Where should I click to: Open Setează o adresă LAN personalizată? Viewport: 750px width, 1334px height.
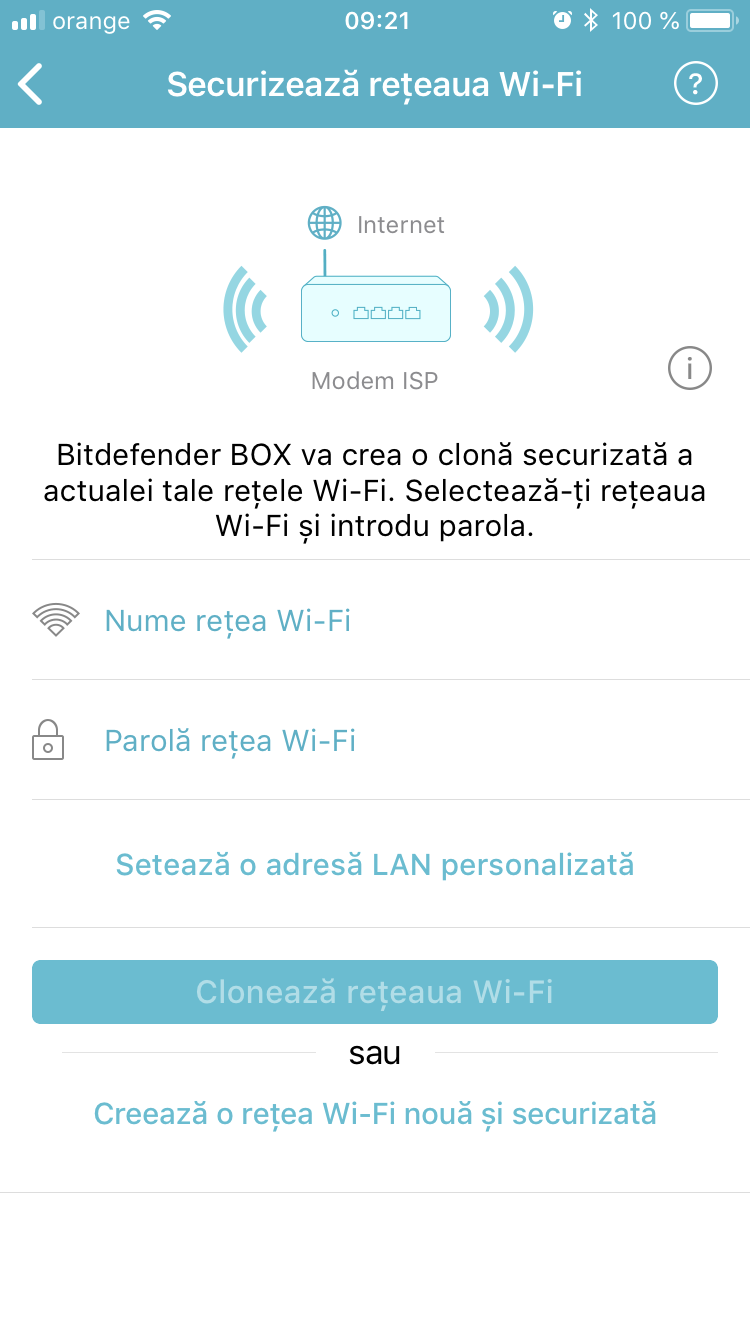coord(375,864)
